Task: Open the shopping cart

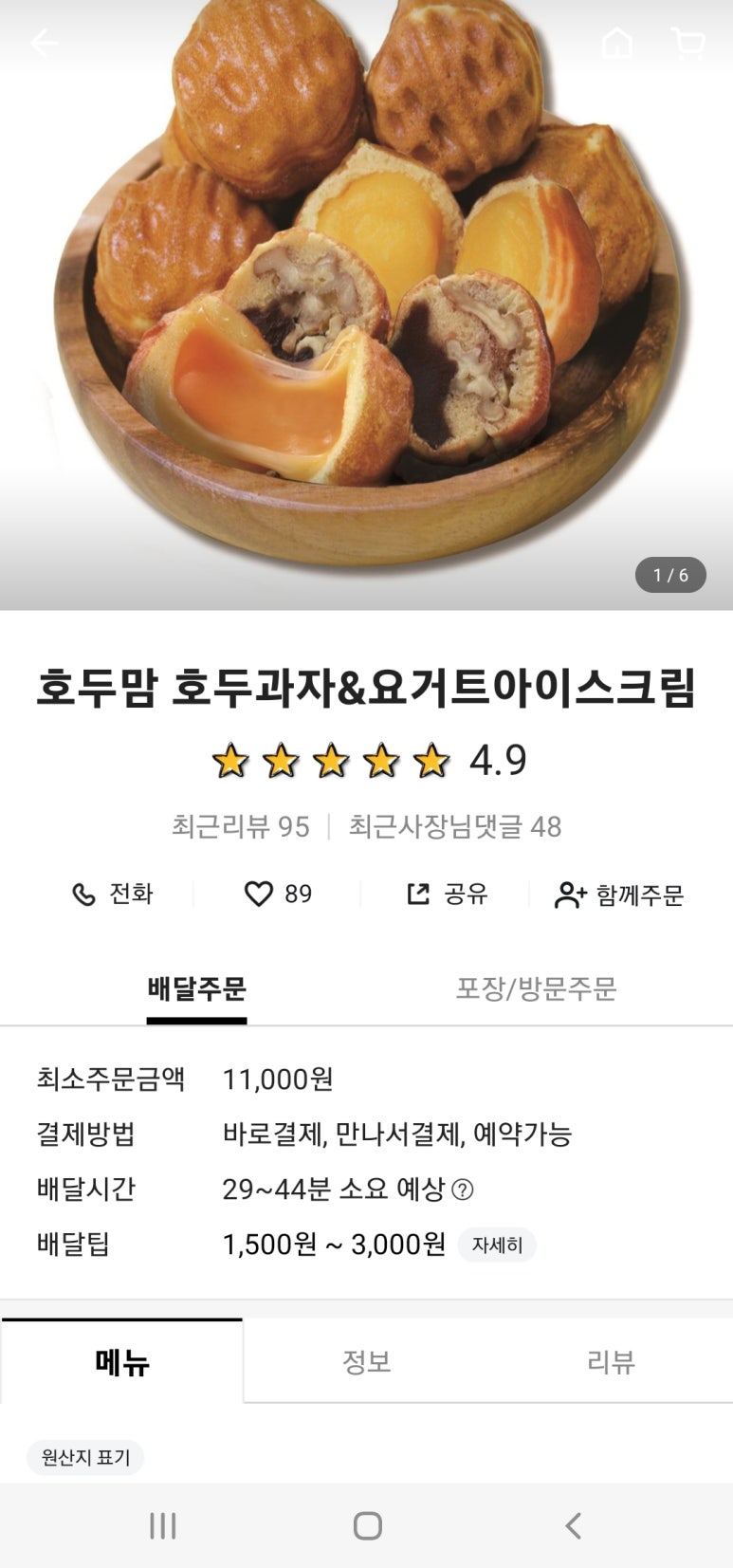Action: pyautogui.click(x=687, y=43)
